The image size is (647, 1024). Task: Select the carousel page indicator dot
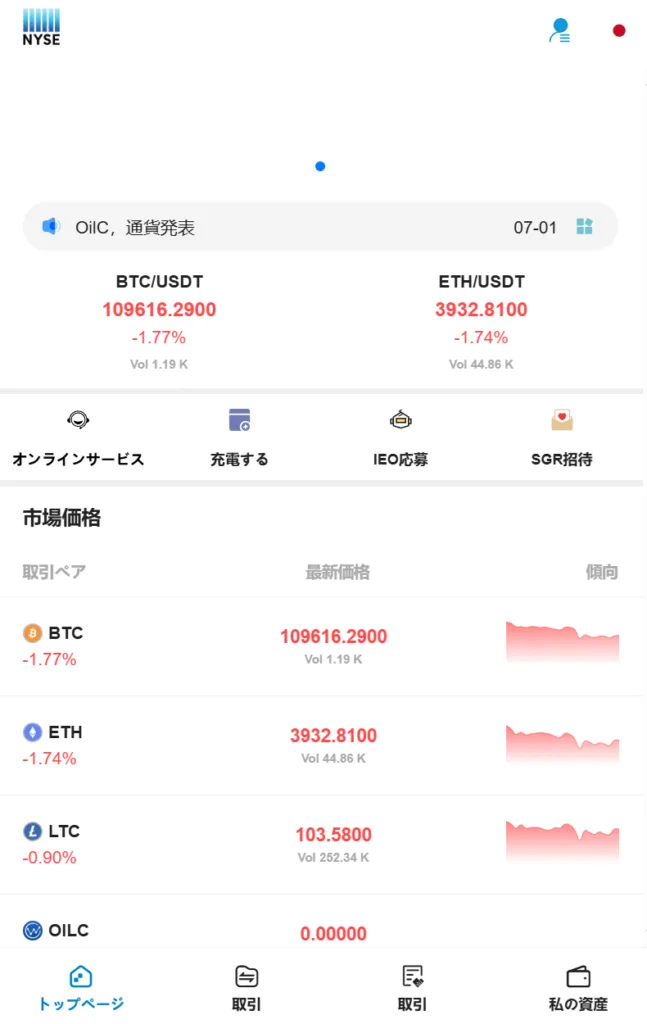pos(320,166)
